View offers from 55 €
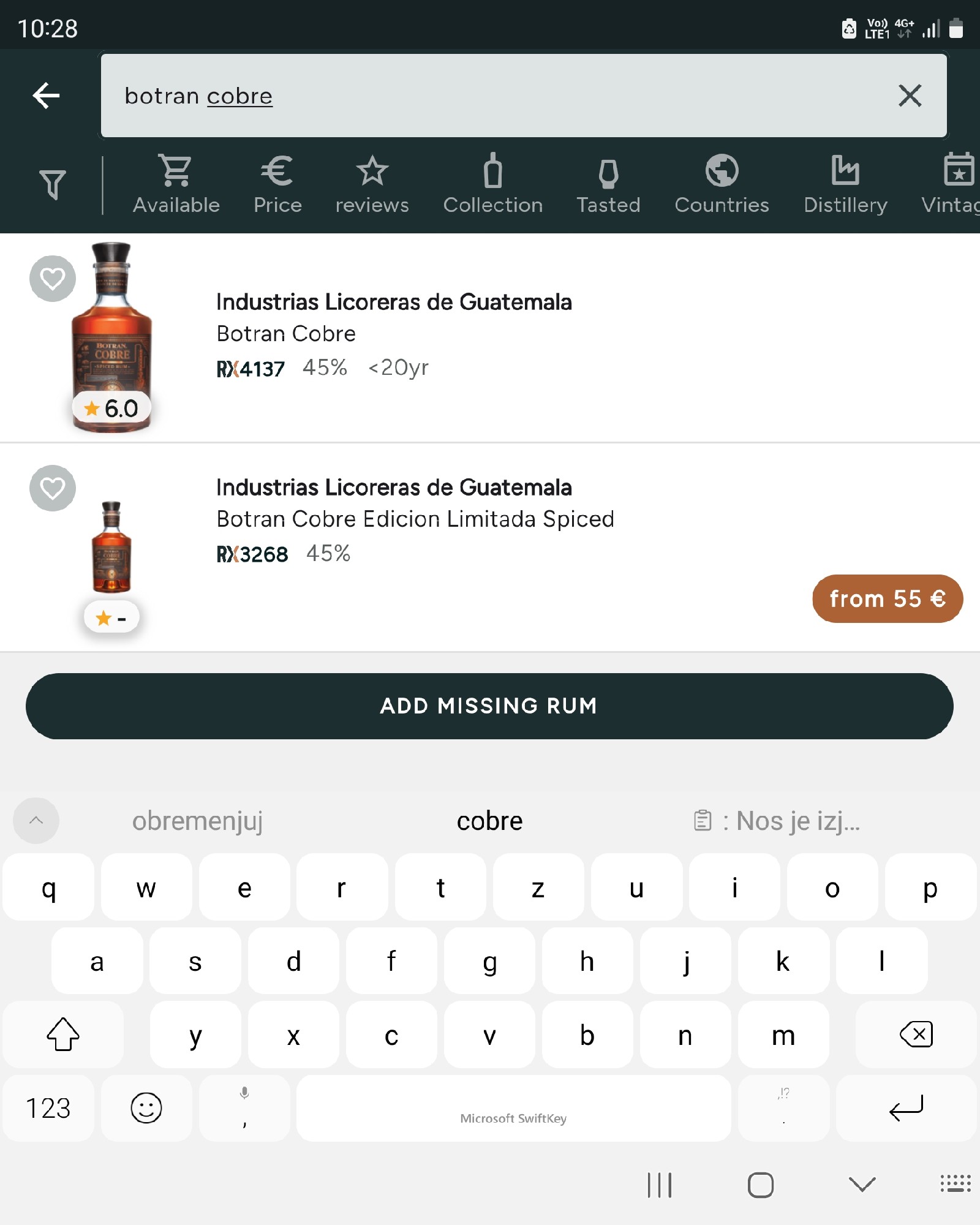The height and width of the screenshot is (1225, 980). (887, 598)
